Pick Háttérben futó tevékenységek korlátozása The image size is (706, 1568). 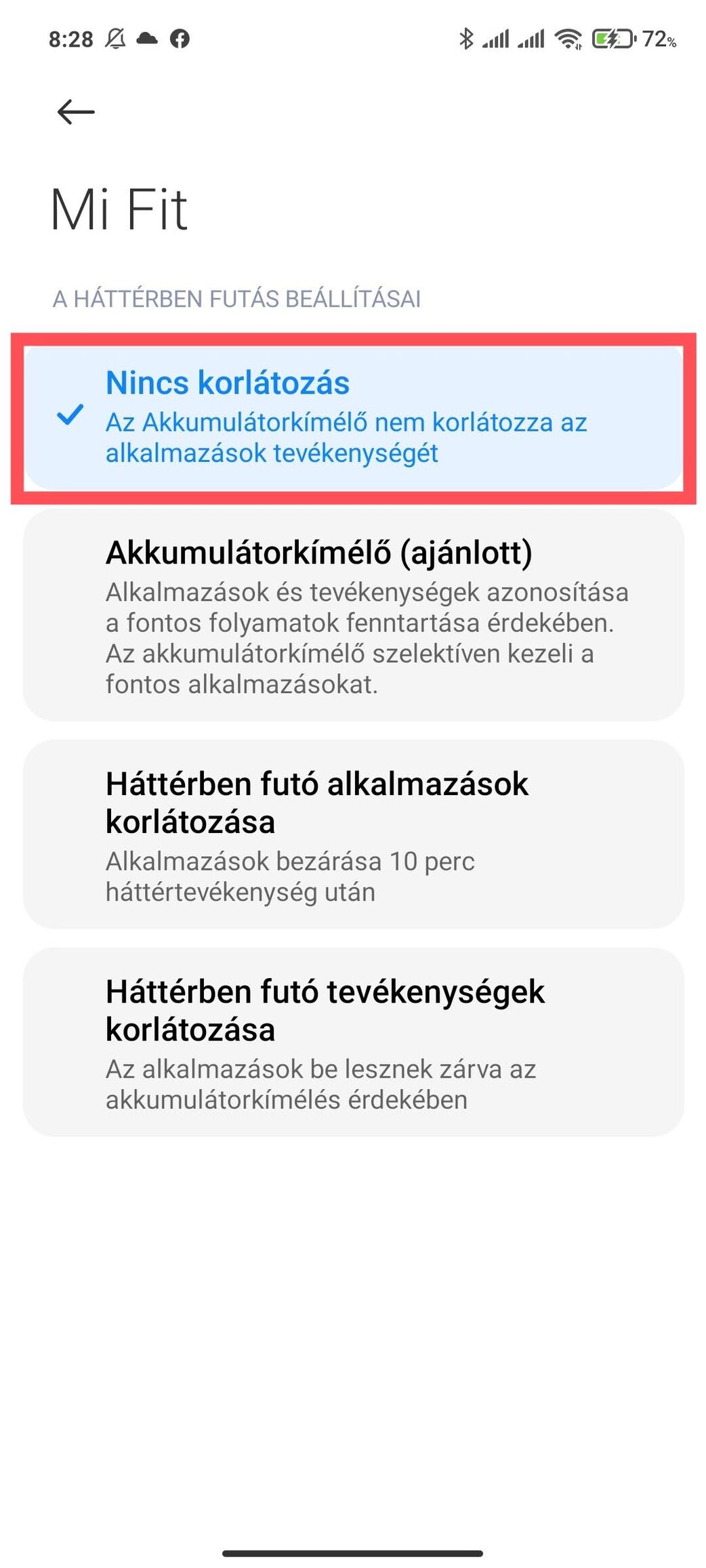352,1042
